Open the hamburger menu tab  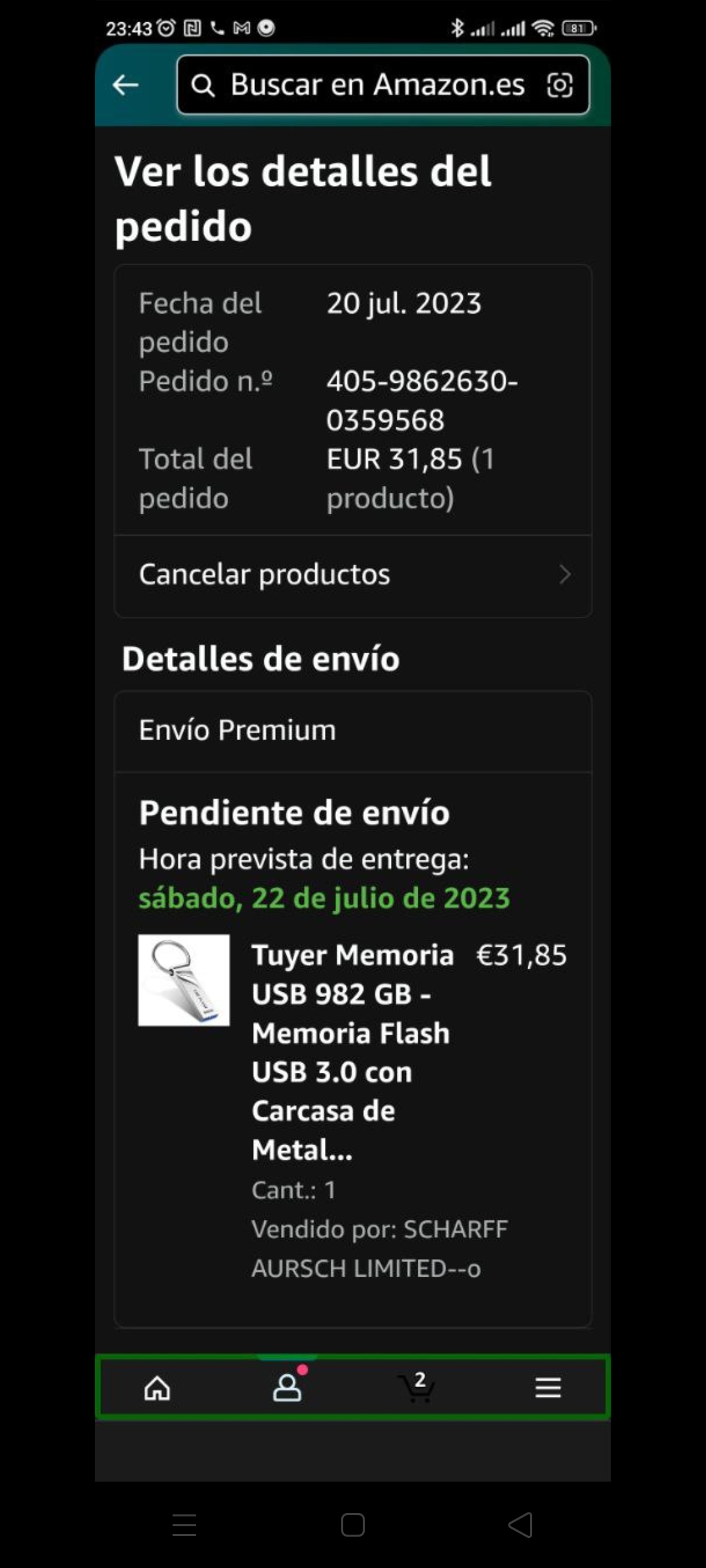(x=548, y=1388)
